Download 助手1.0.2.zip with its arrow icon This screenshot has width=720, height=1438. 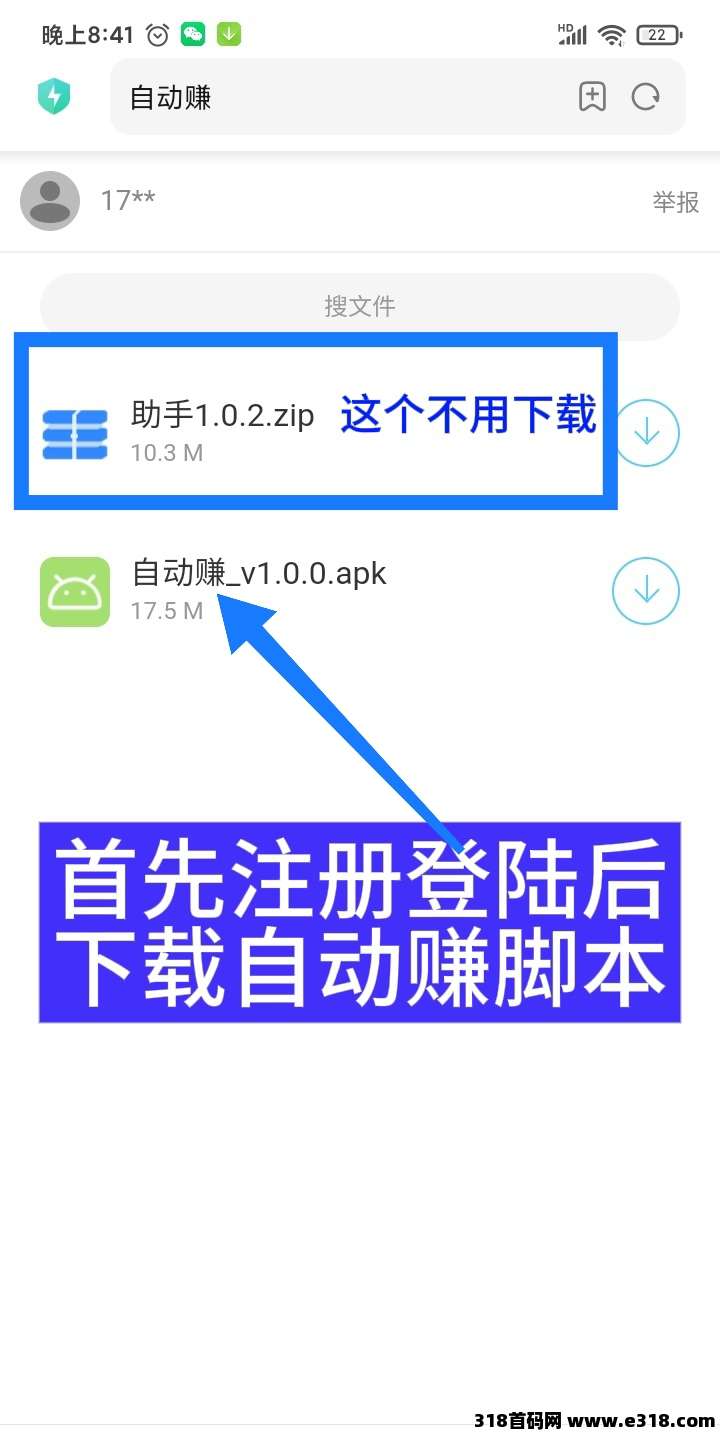(x=647, y=433)
